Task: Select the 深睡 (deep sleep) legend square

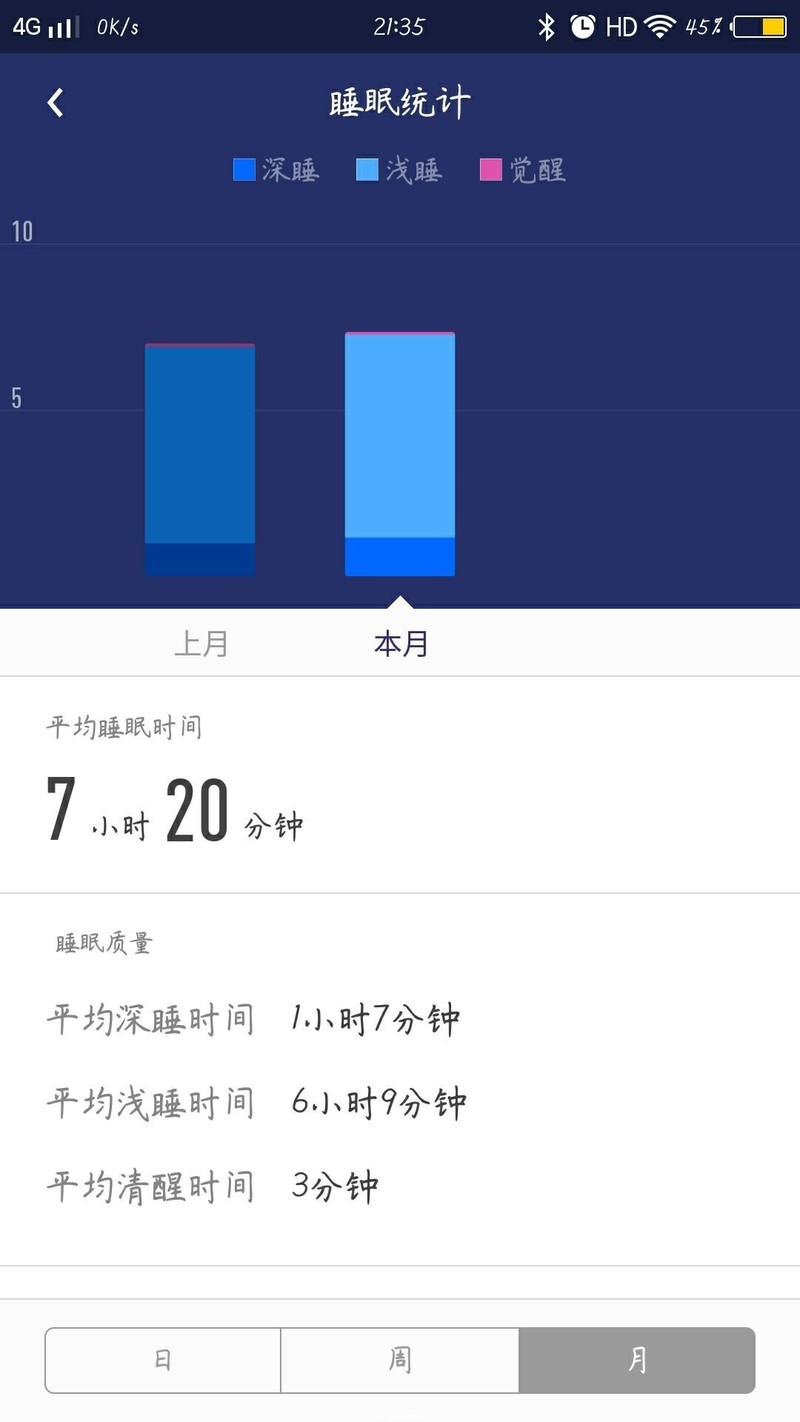Action: [243, 168]
